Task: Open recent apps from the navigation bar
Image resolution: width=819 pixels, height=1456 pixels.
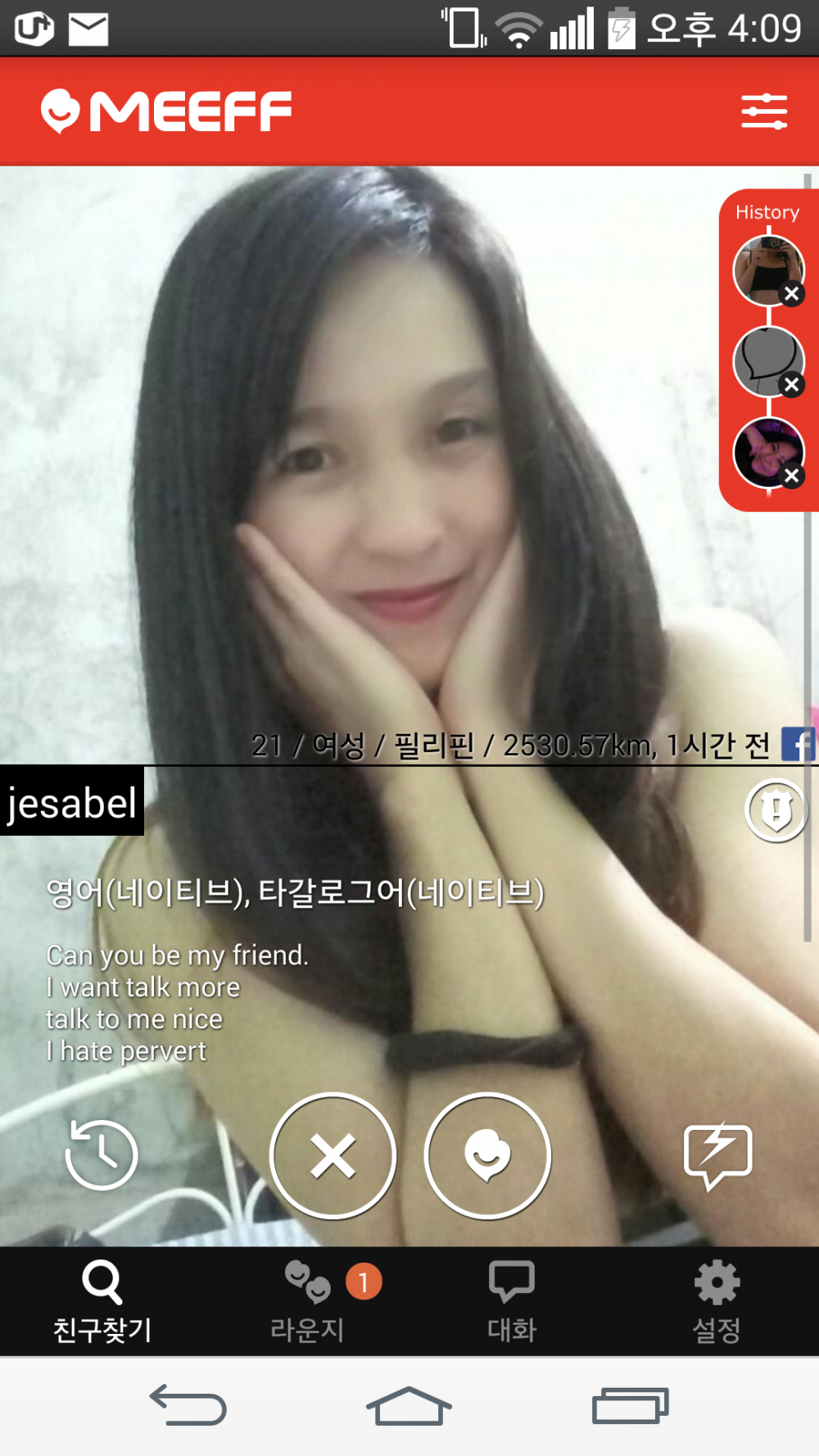Action: (630, 1405)
